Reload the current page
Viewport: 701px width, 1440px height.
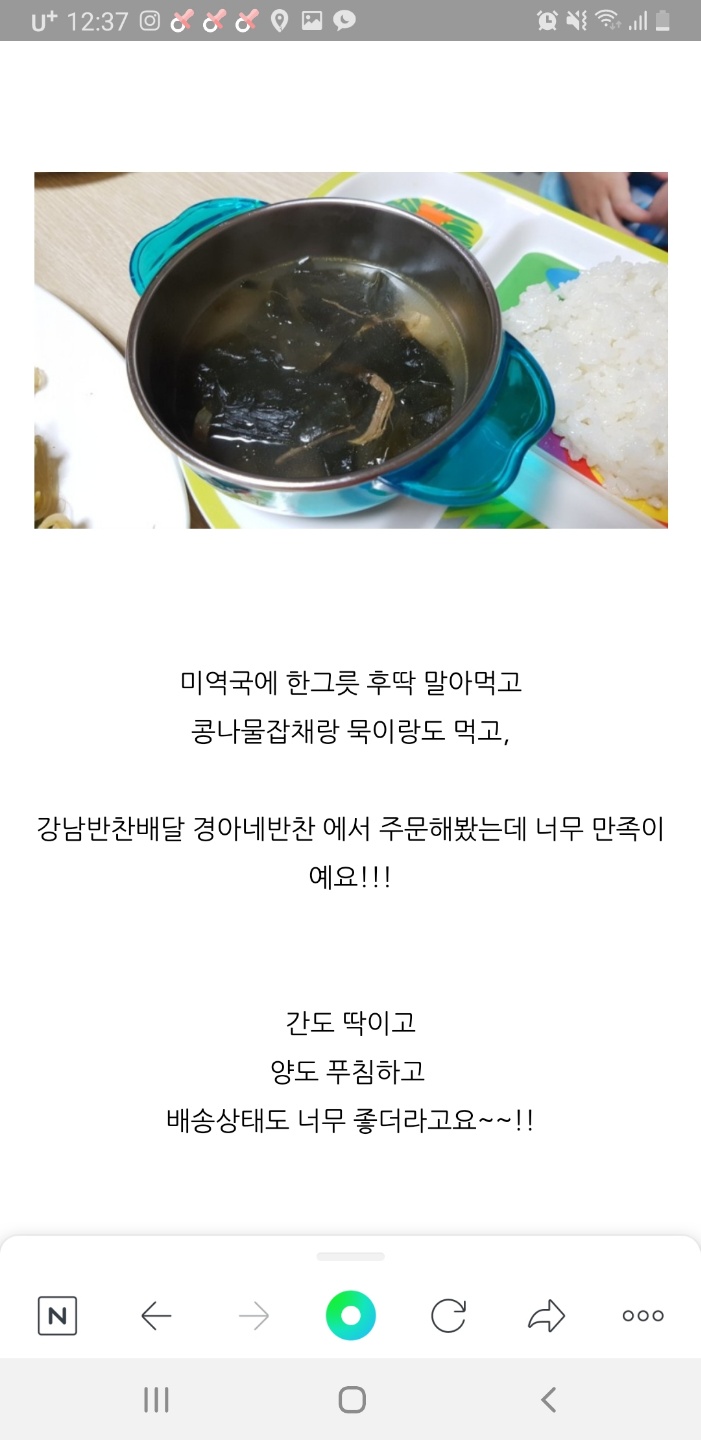448,1316
